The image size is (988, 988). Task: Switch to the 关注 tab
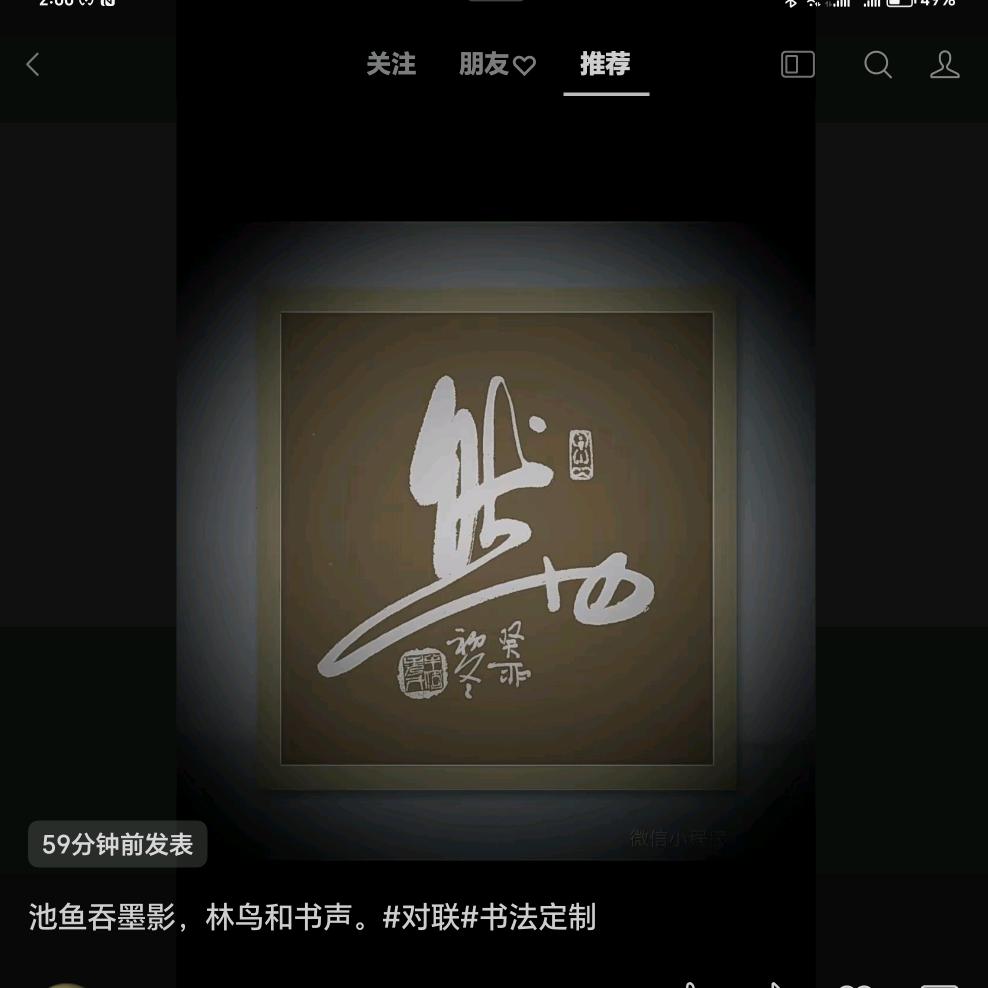(391, 65)
